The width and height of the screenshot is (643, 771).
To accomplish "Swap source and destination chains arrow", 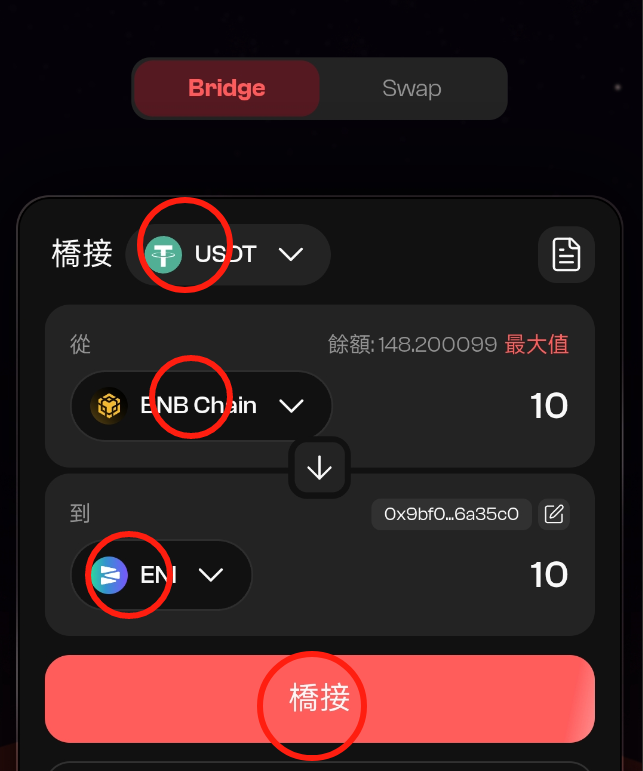I will click(x=320, y=467).
